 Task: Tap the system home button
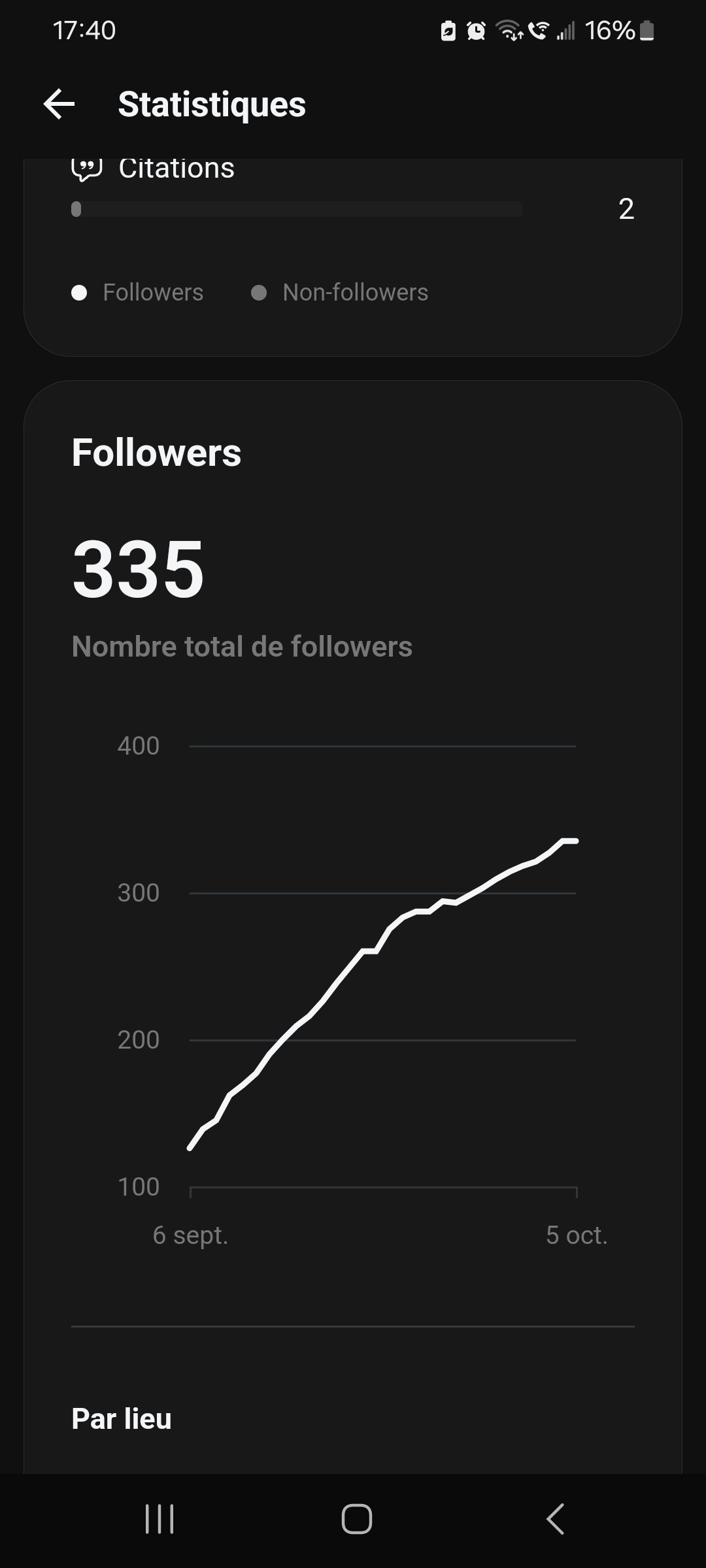point(356,1518)
